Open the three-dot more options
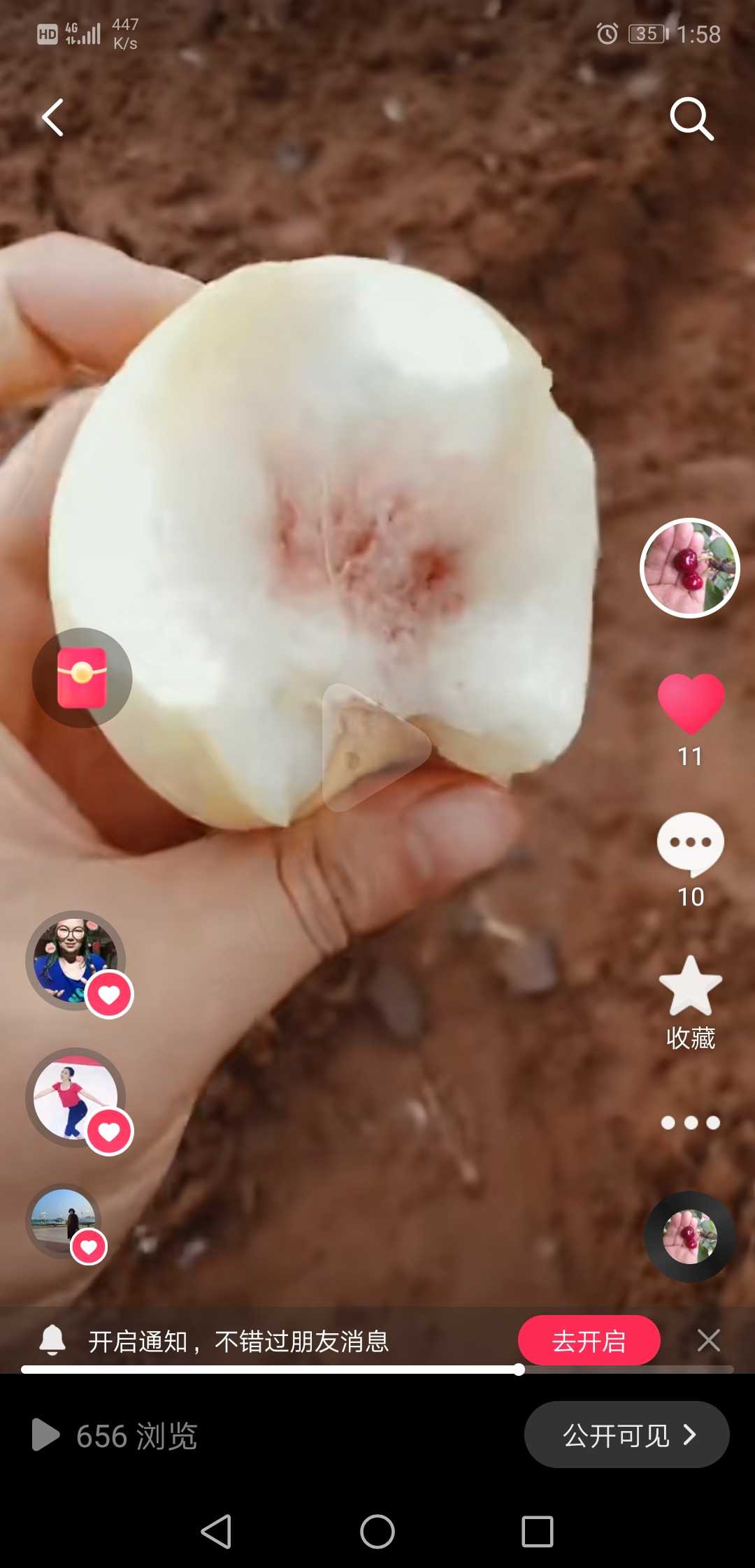The height and width of the screenshot is (1568, 755). click(691, 1122)
